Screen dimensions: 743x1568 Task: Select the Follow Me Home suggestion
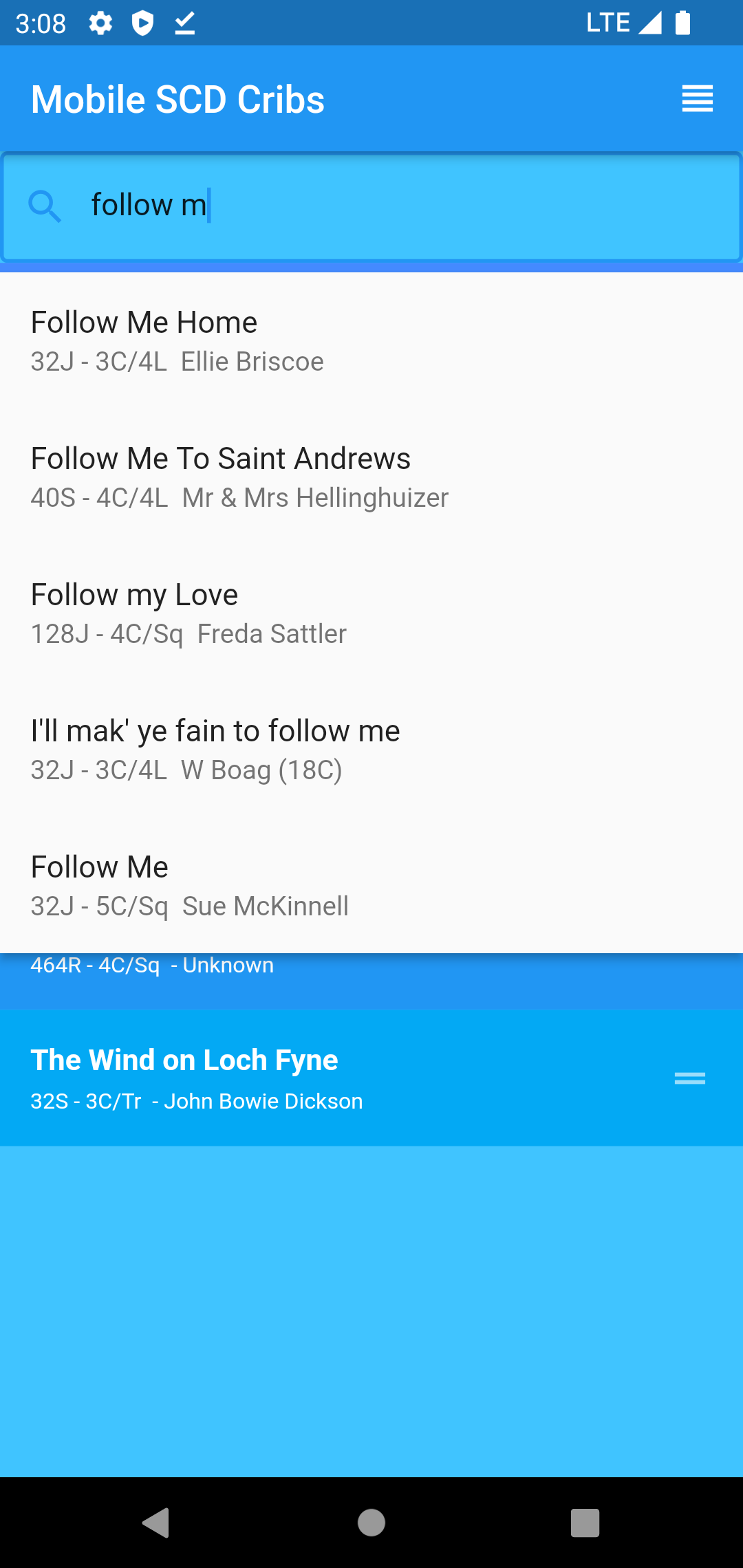point(371,341)
